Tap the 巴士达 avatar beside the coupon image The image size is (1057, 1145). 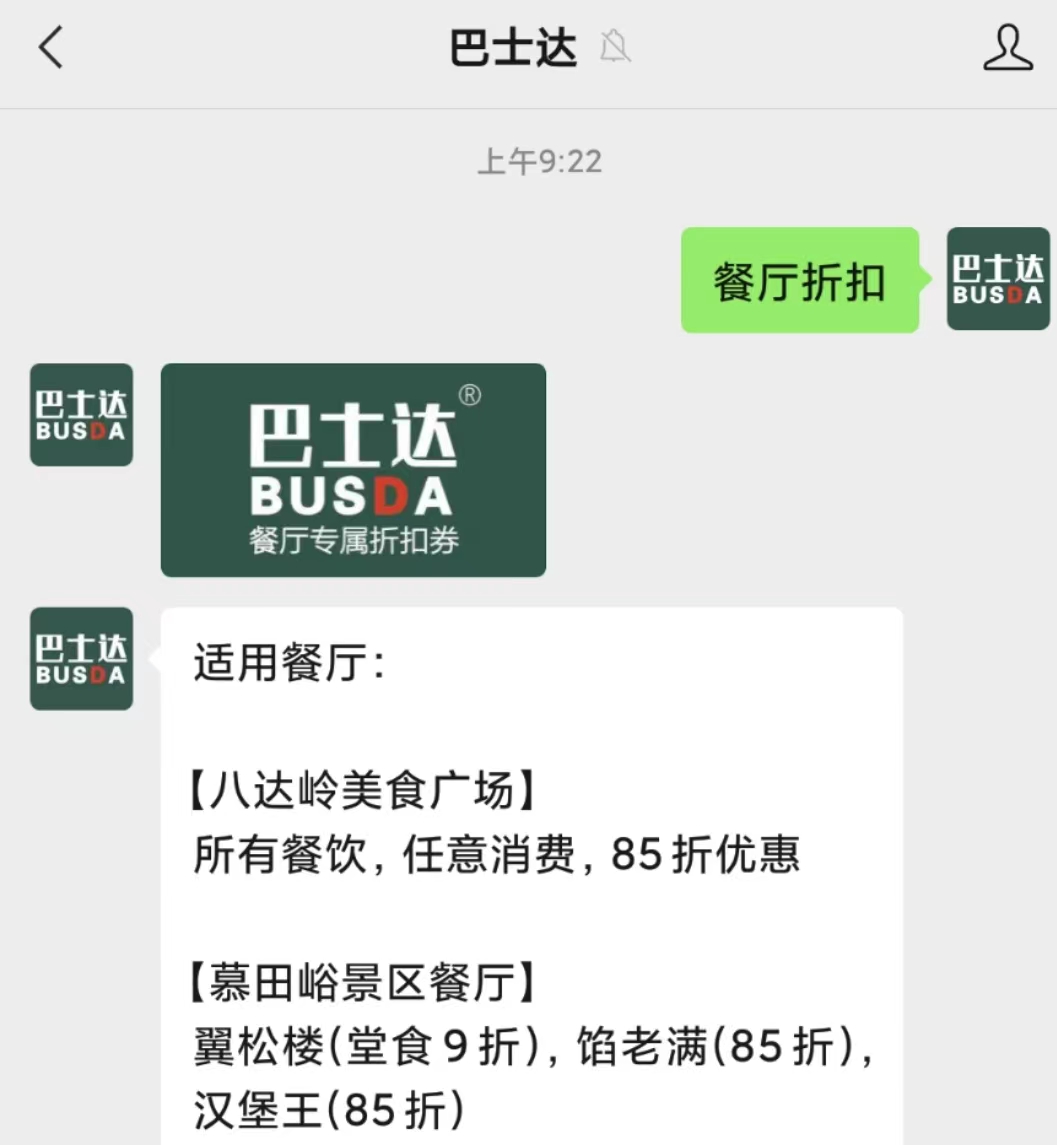[81, 414]
